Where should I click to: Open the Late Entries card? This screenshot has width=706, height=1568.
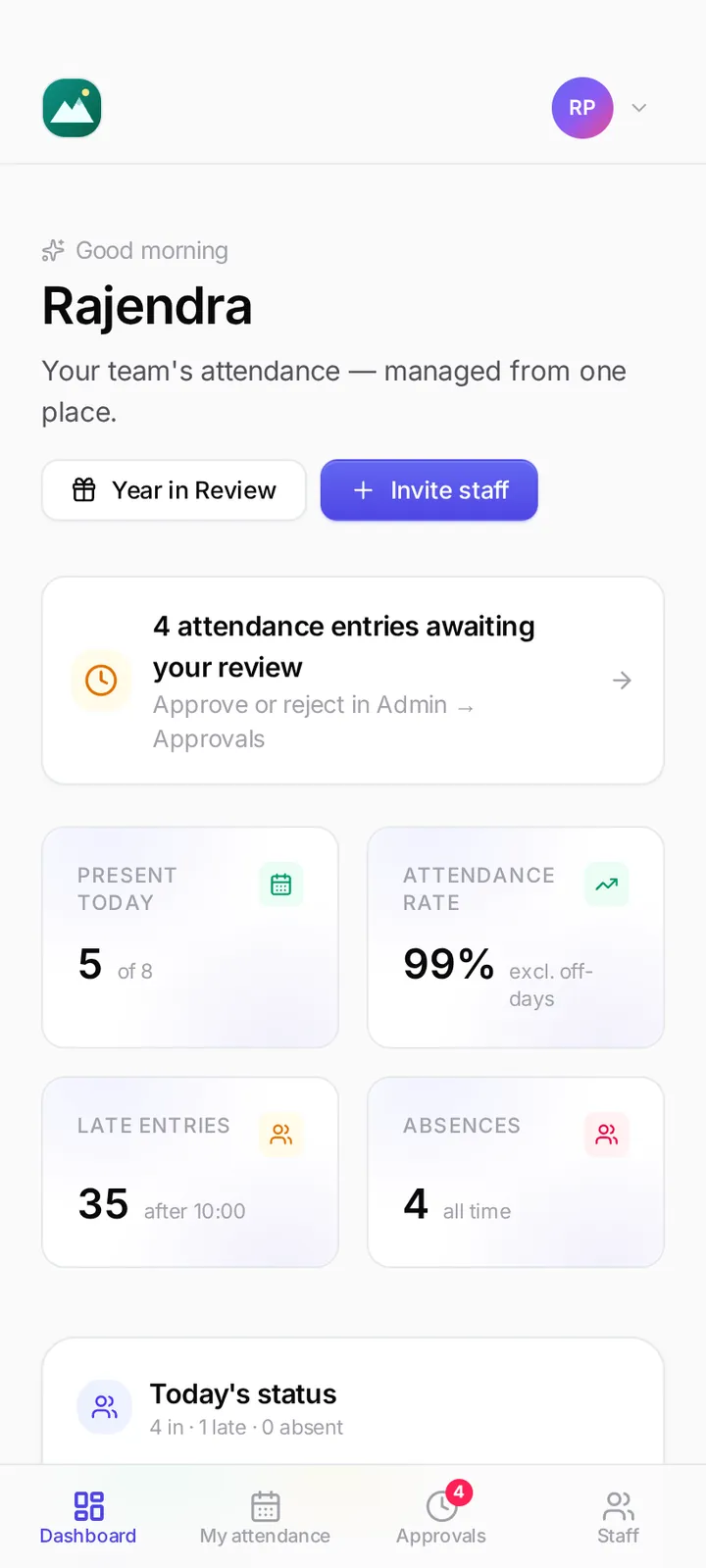tap(190, 1172)
